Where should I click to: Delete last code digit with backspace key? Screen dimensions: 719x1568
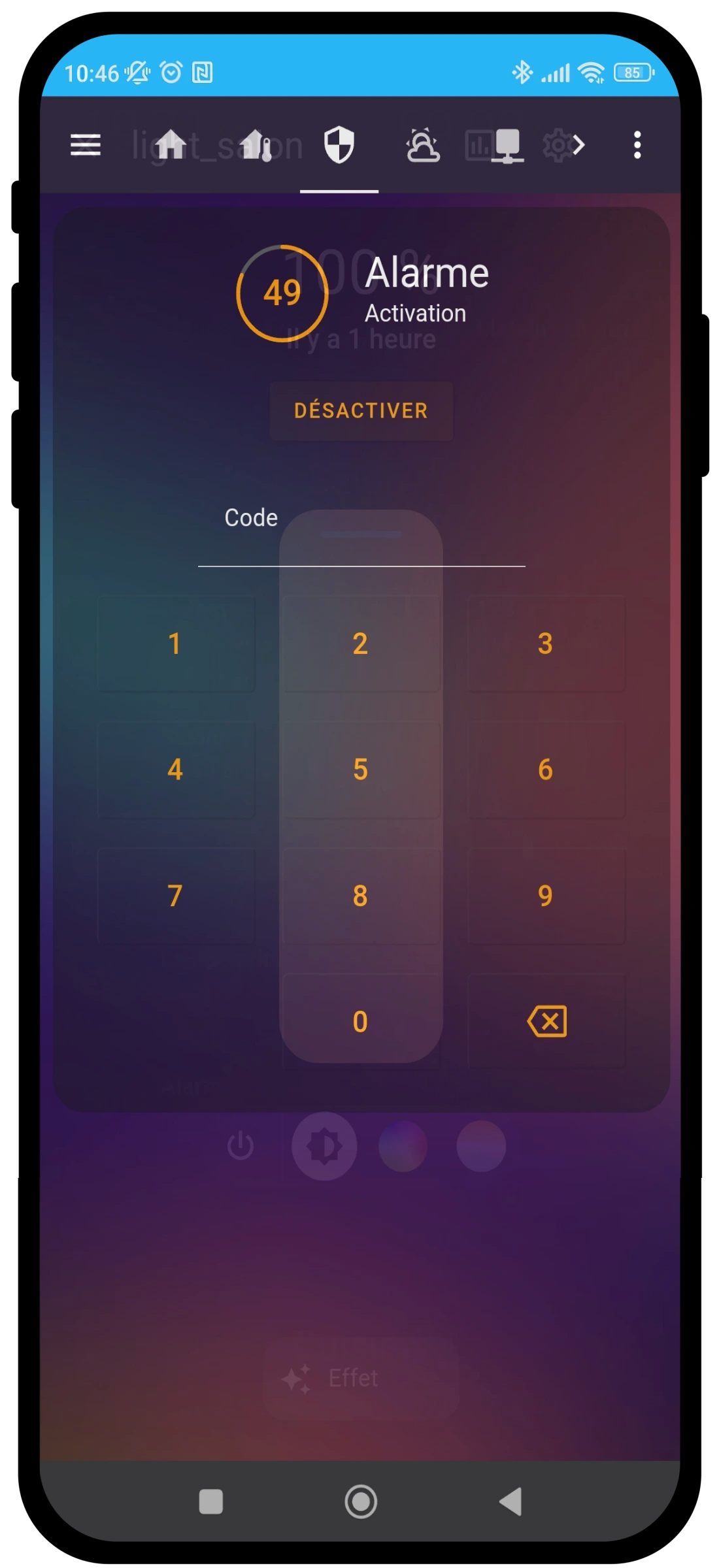[x=546, y=1021]
